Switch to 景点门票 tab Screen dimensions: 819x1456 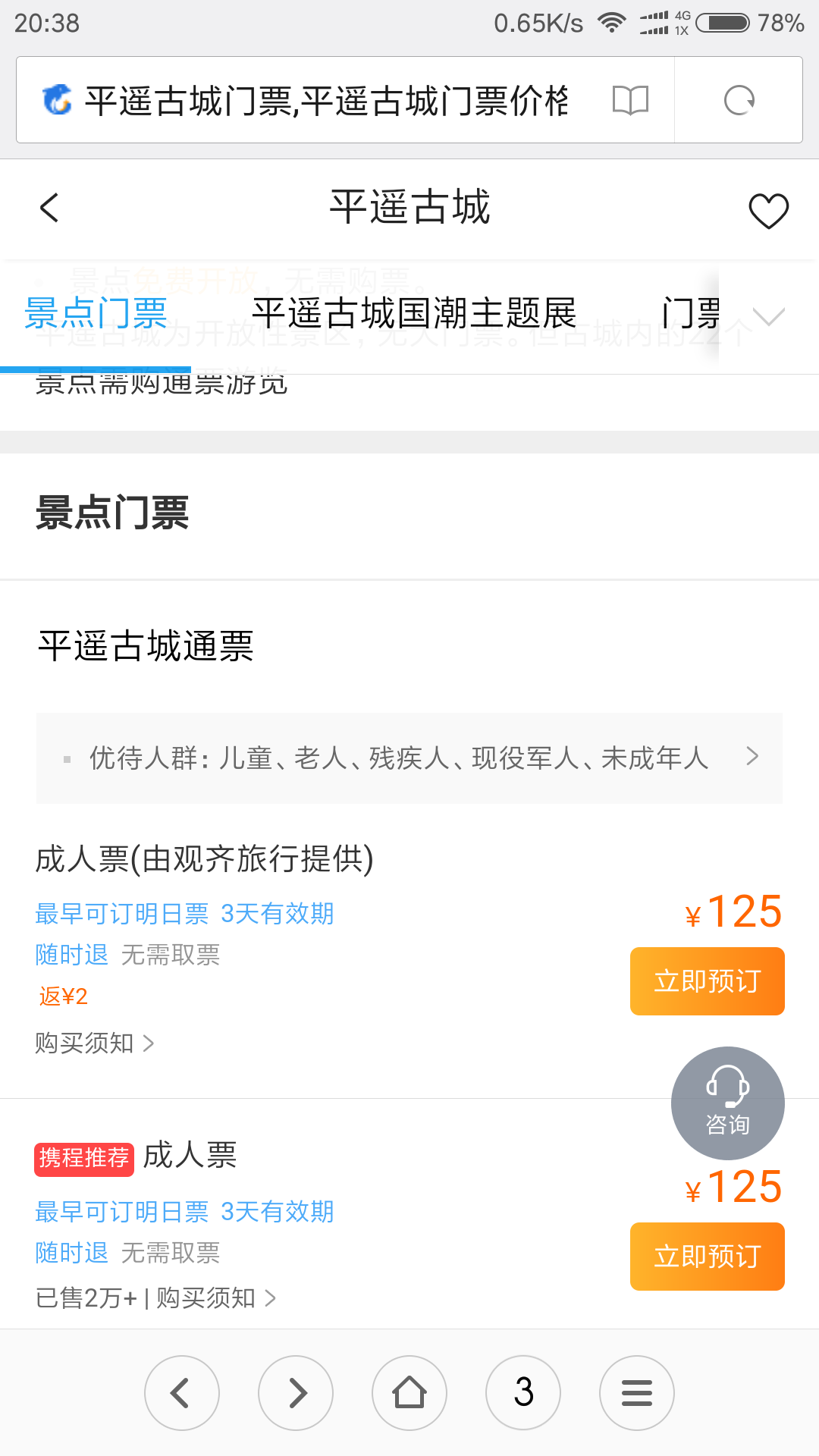tap(96, 314)
